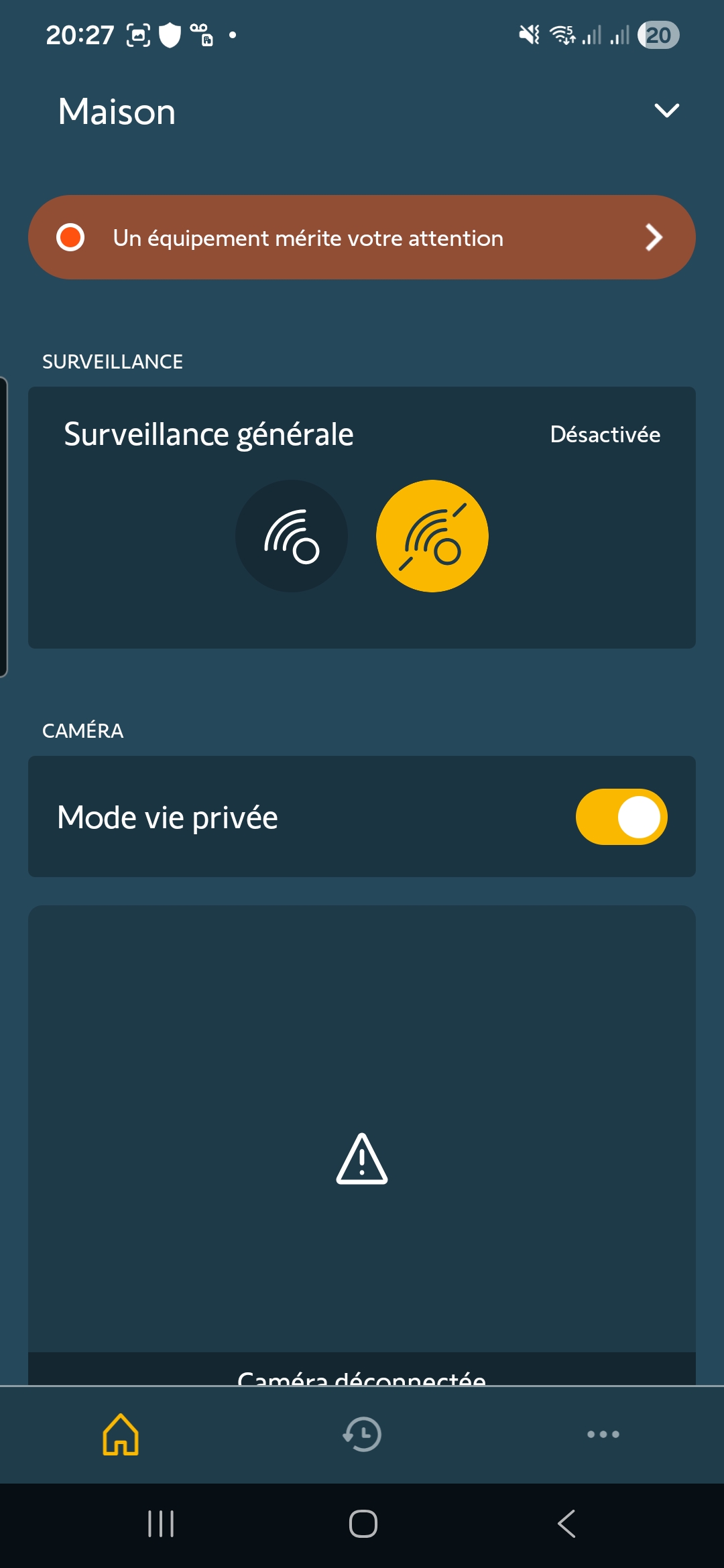Open the disconnected camera preview

362,1139
